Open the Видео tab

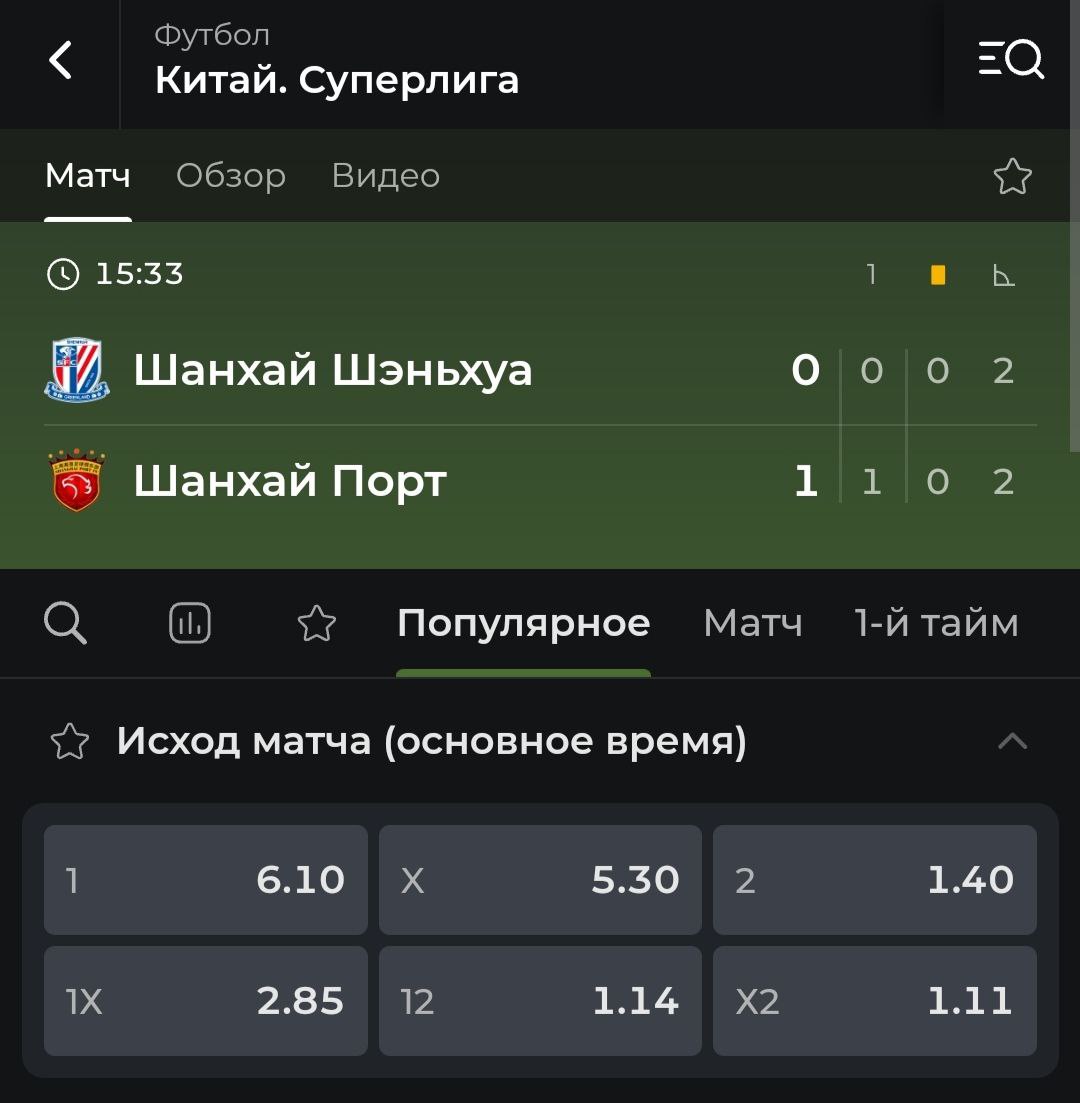(x=386, y=176)
